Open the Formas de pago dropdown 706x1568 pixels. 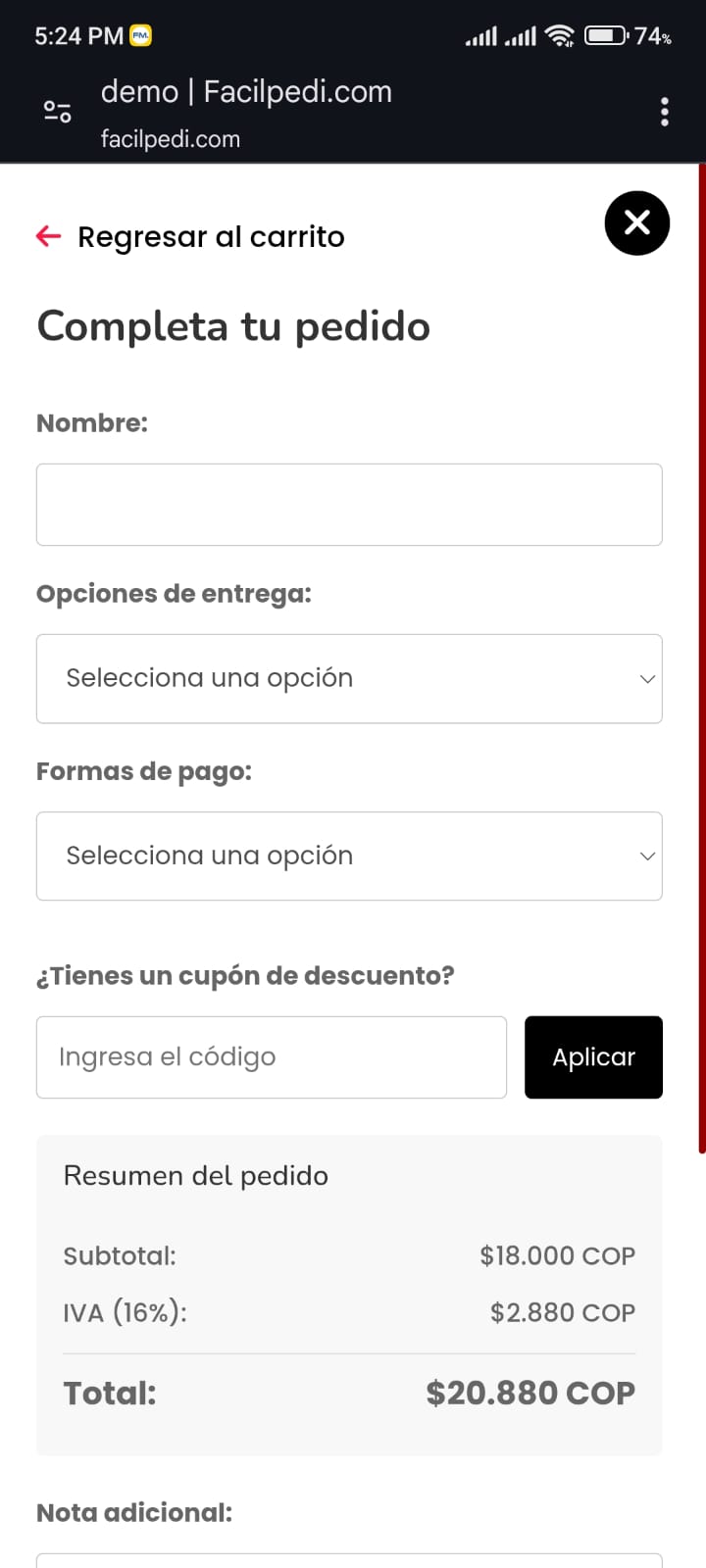coord(349,857)
